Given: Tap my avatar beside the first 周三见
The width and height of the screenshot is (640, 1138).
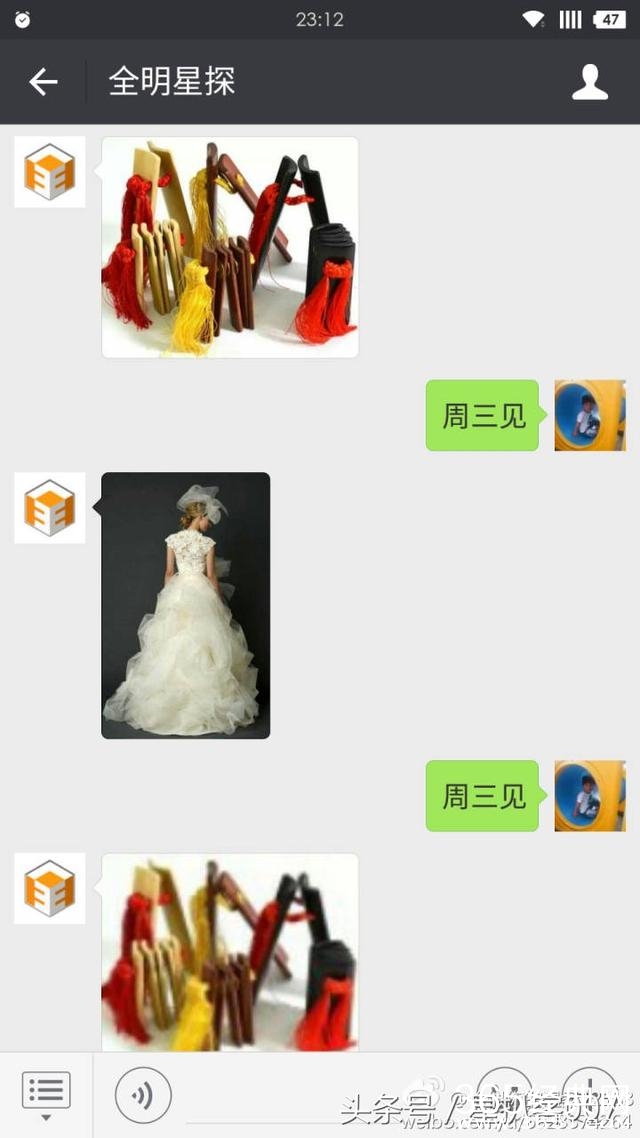Looking at the screenshot, I should pyautogui.click(x=590, y=415).
